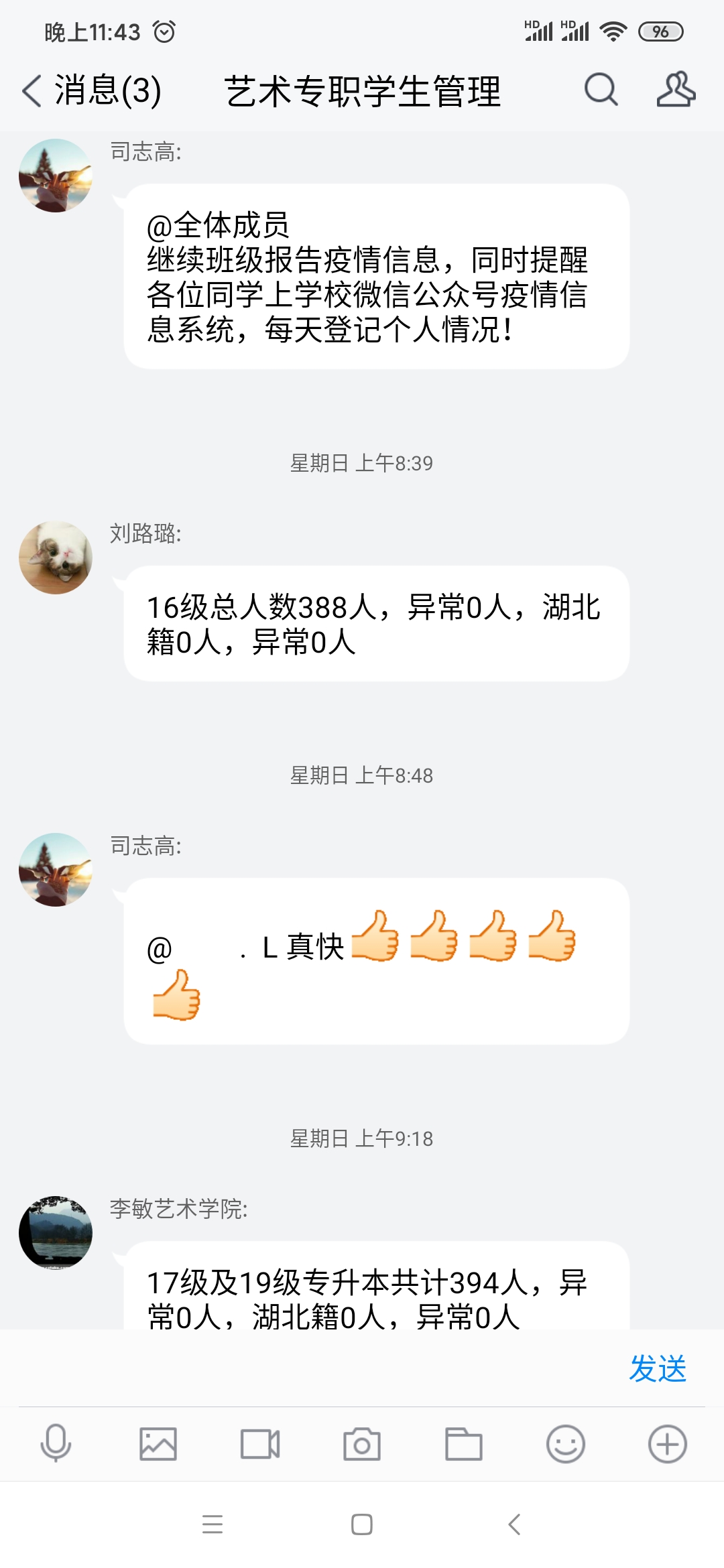Start a video recording
This screenshot has width=724, height=1568.
pyautogui.click(x=260, y=1444)
